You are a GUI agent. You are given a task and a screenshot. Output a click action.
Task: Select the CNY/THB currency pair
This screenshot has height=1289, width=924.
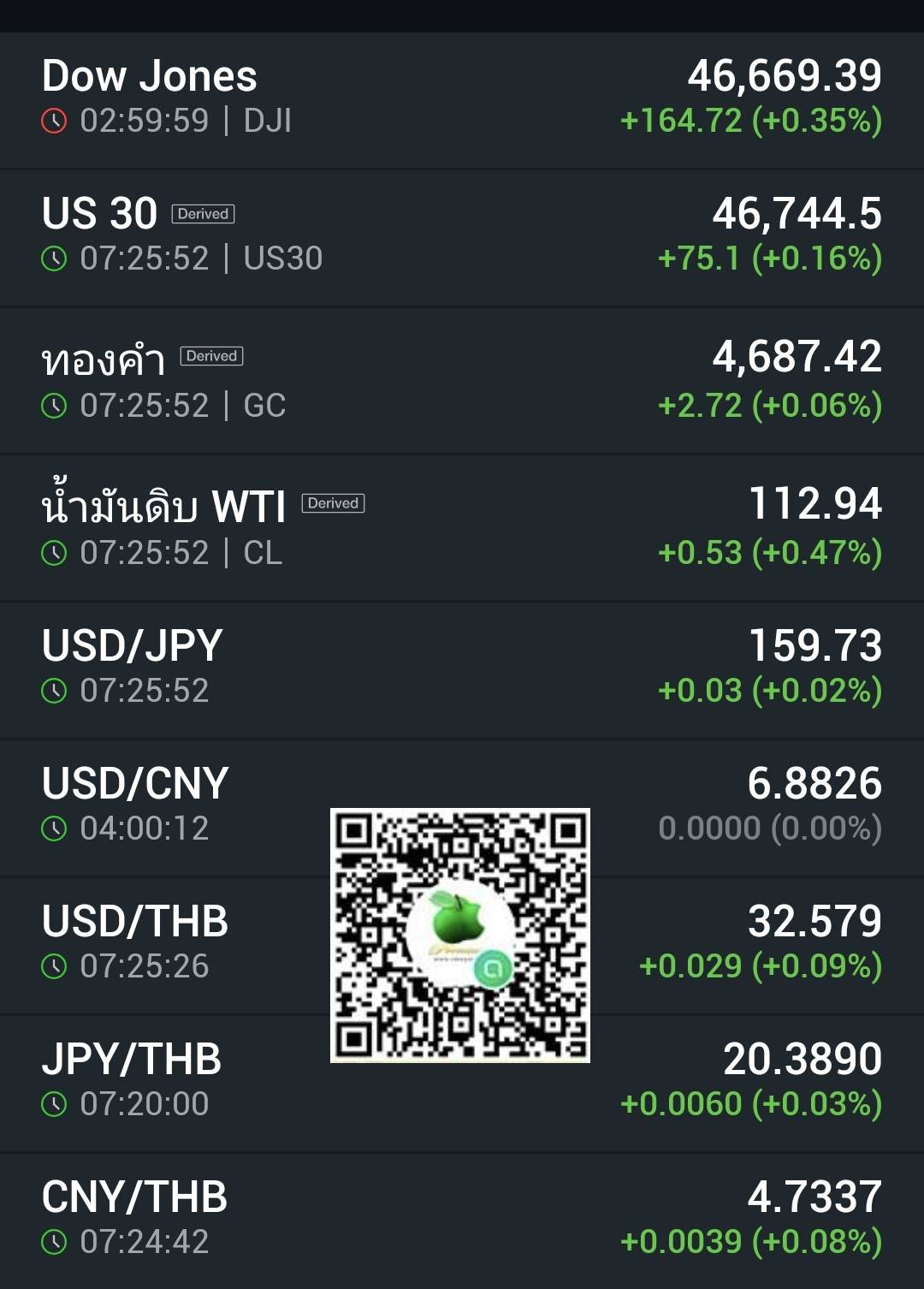coord(134,1197)
